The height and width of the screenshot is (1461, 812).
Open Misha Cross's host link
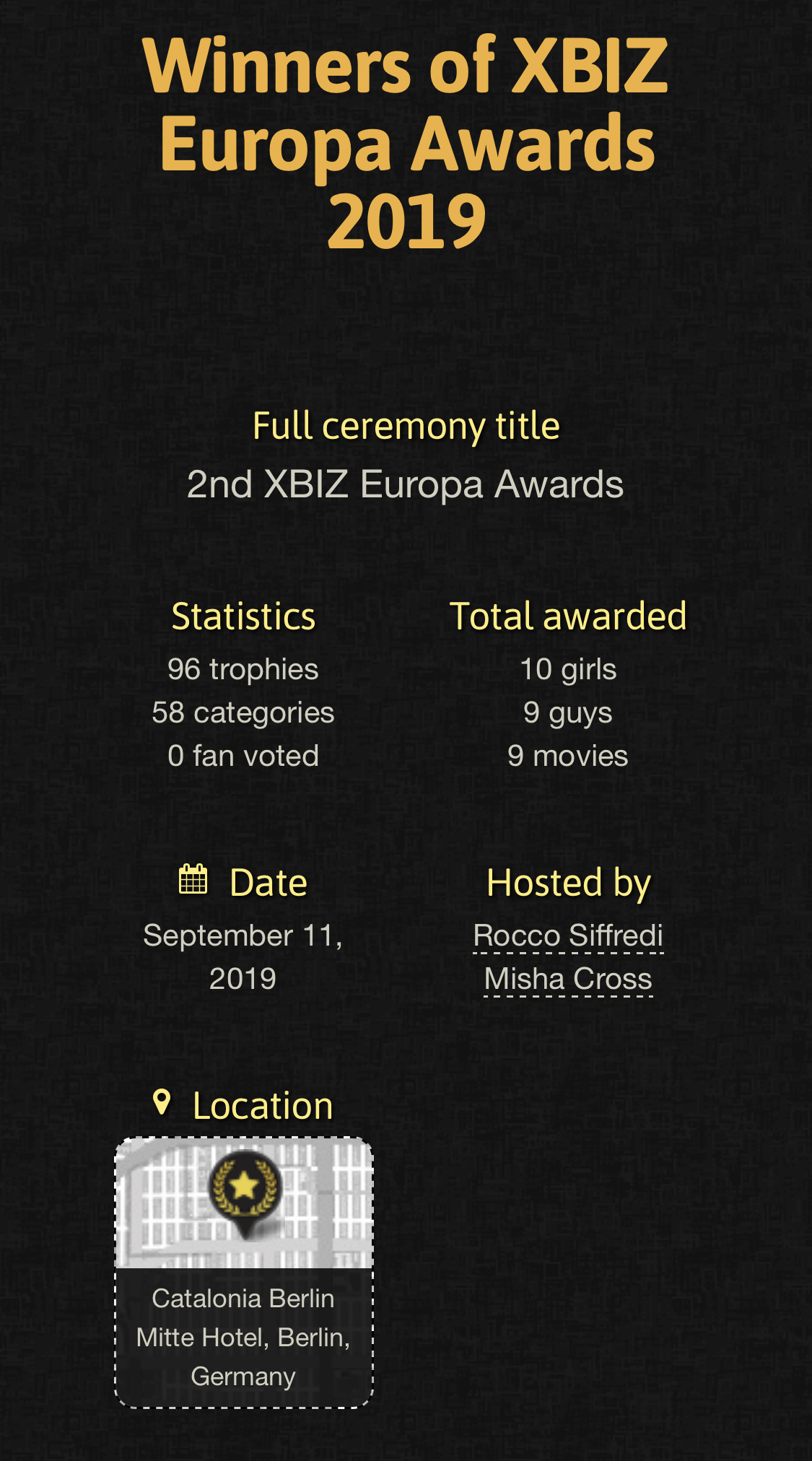[x=567, y=979]
